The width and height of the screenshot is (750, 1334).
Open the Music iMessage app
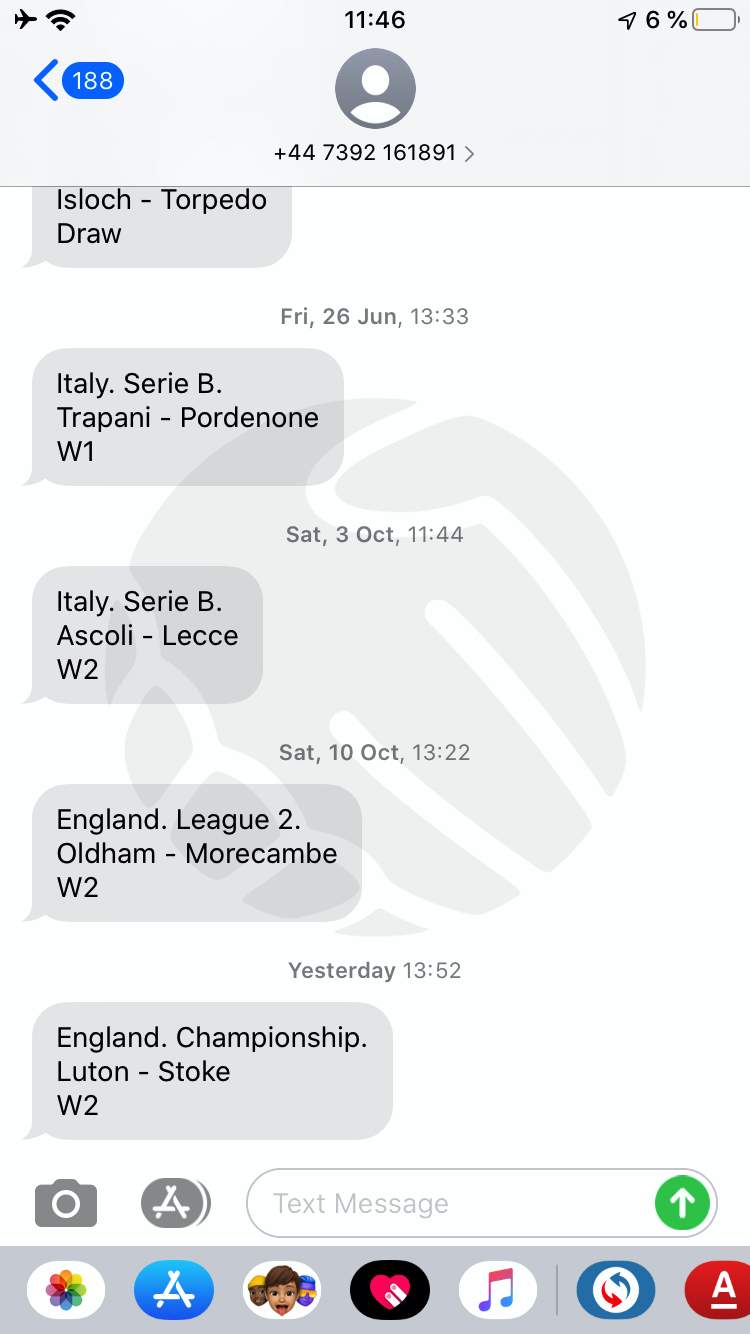(498, 1290)
